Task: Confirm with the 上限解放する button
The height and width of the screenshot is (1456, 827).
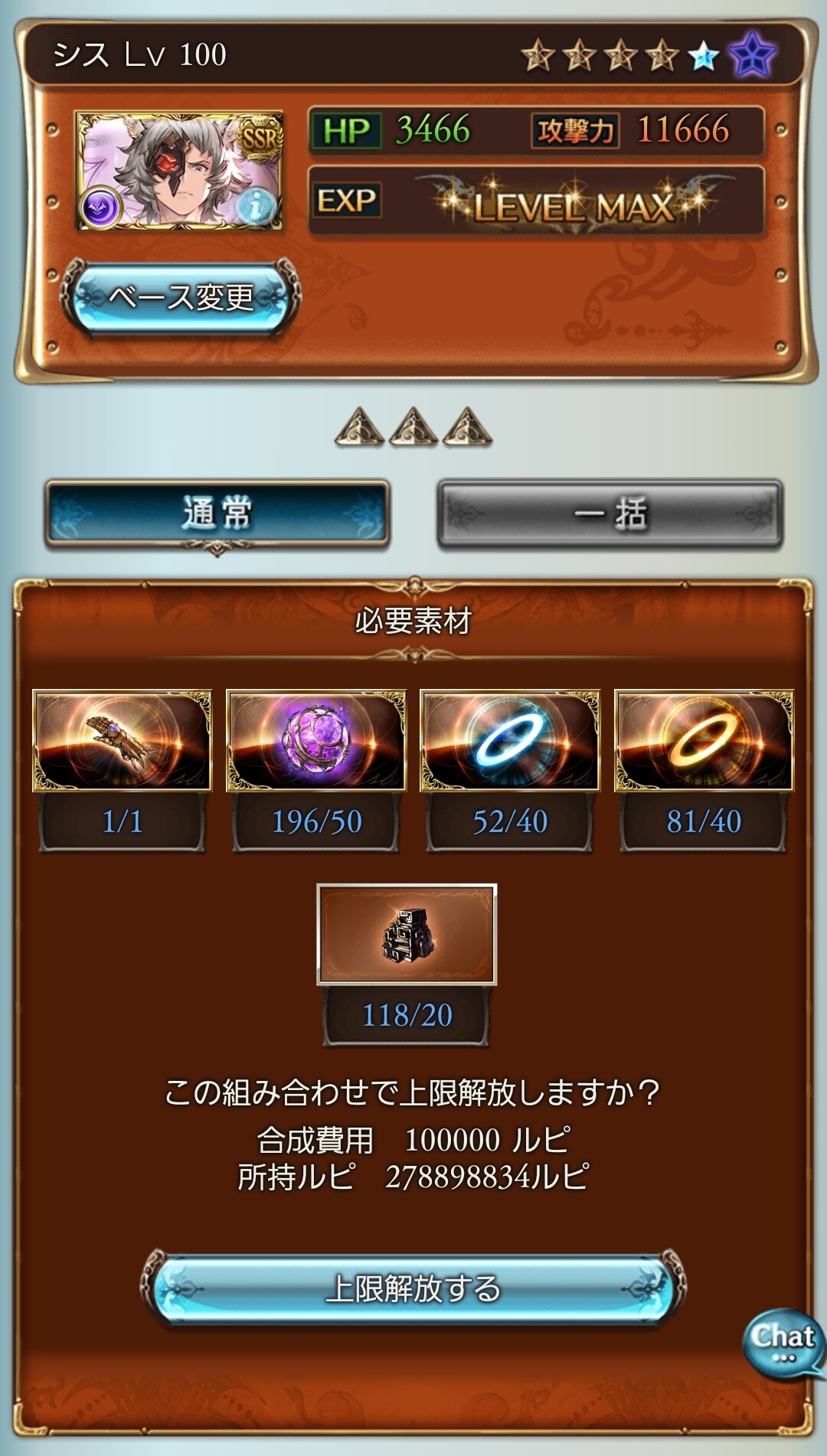Action: (413, 1289)
